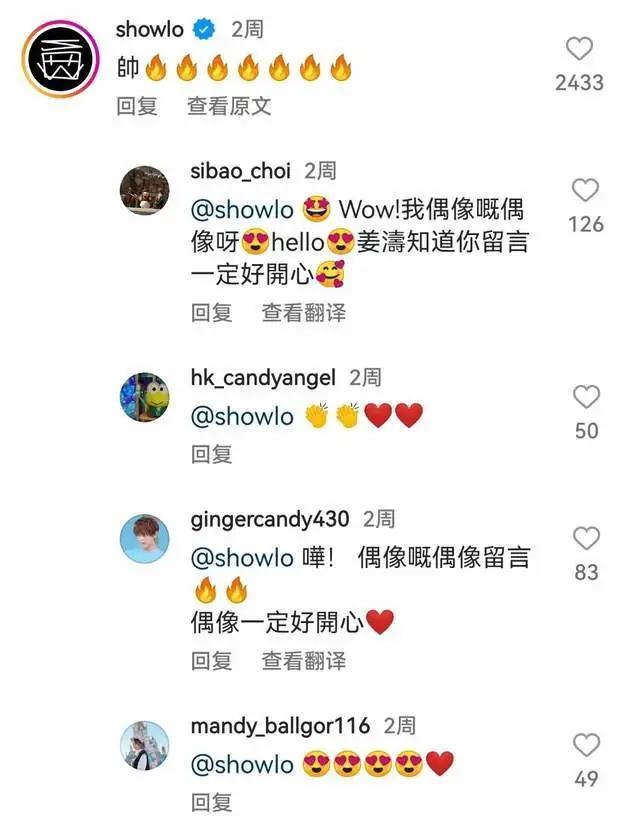Image resolution: width=640 pixels, height=825 pixels.
Task: Open sibao_choi's profile picture
Action: [145, 190]
